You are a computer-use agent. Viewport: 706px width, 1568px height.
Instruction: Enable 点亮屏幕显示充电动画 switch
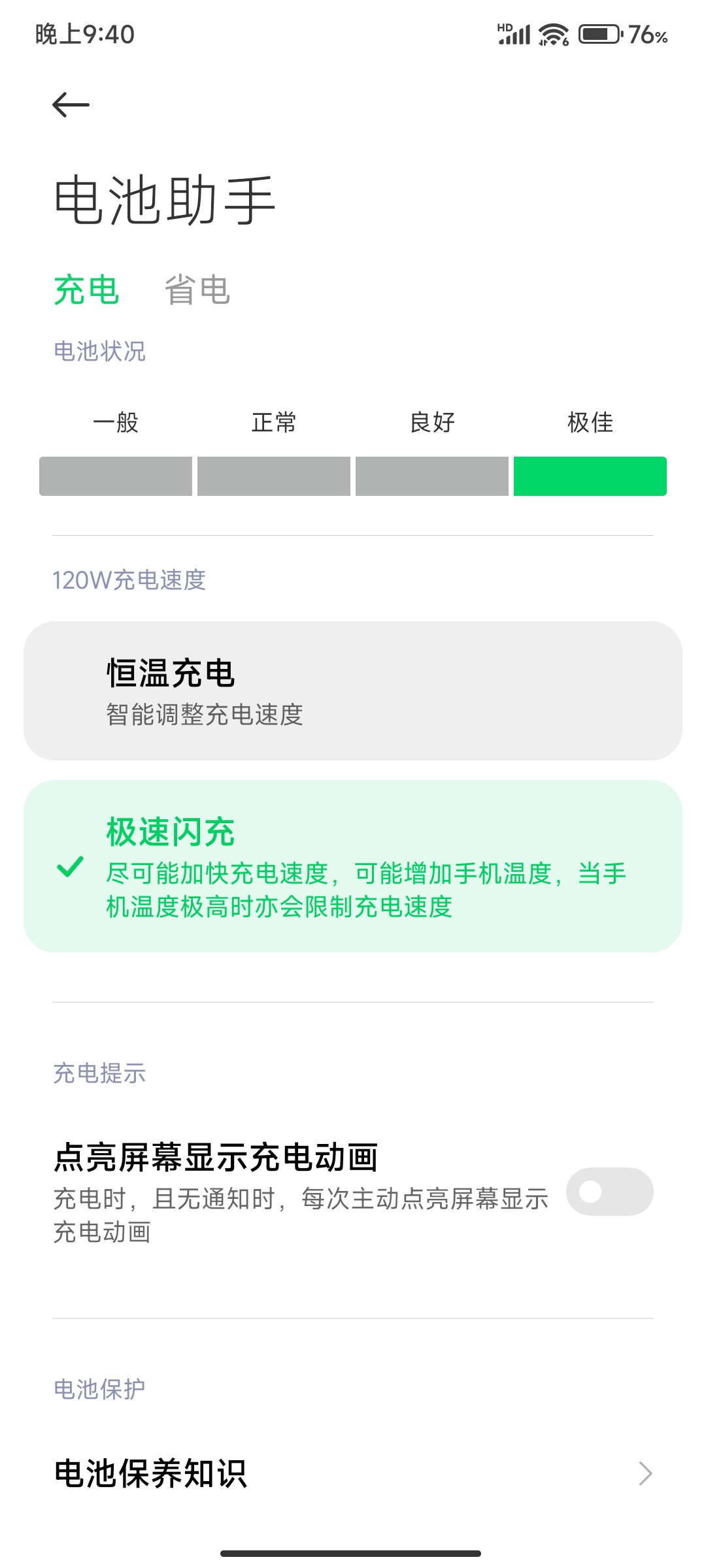[609, 1192]
